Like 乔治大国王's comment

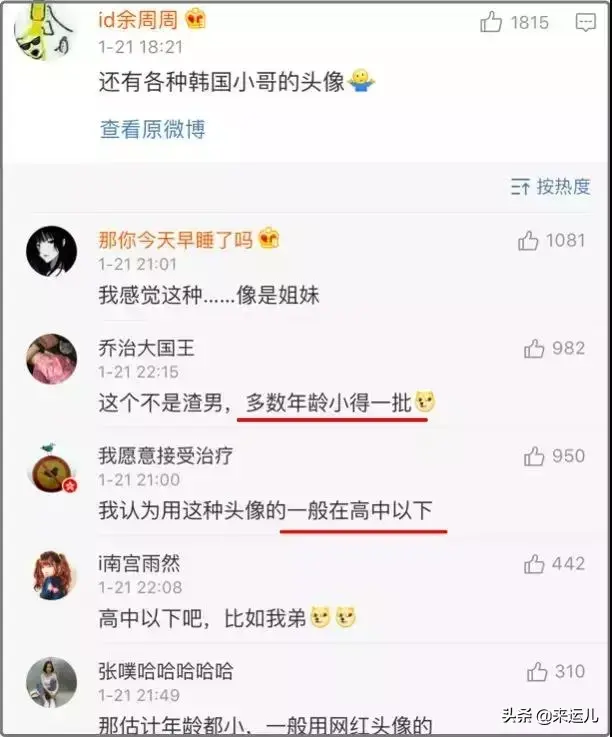(534, 348)
